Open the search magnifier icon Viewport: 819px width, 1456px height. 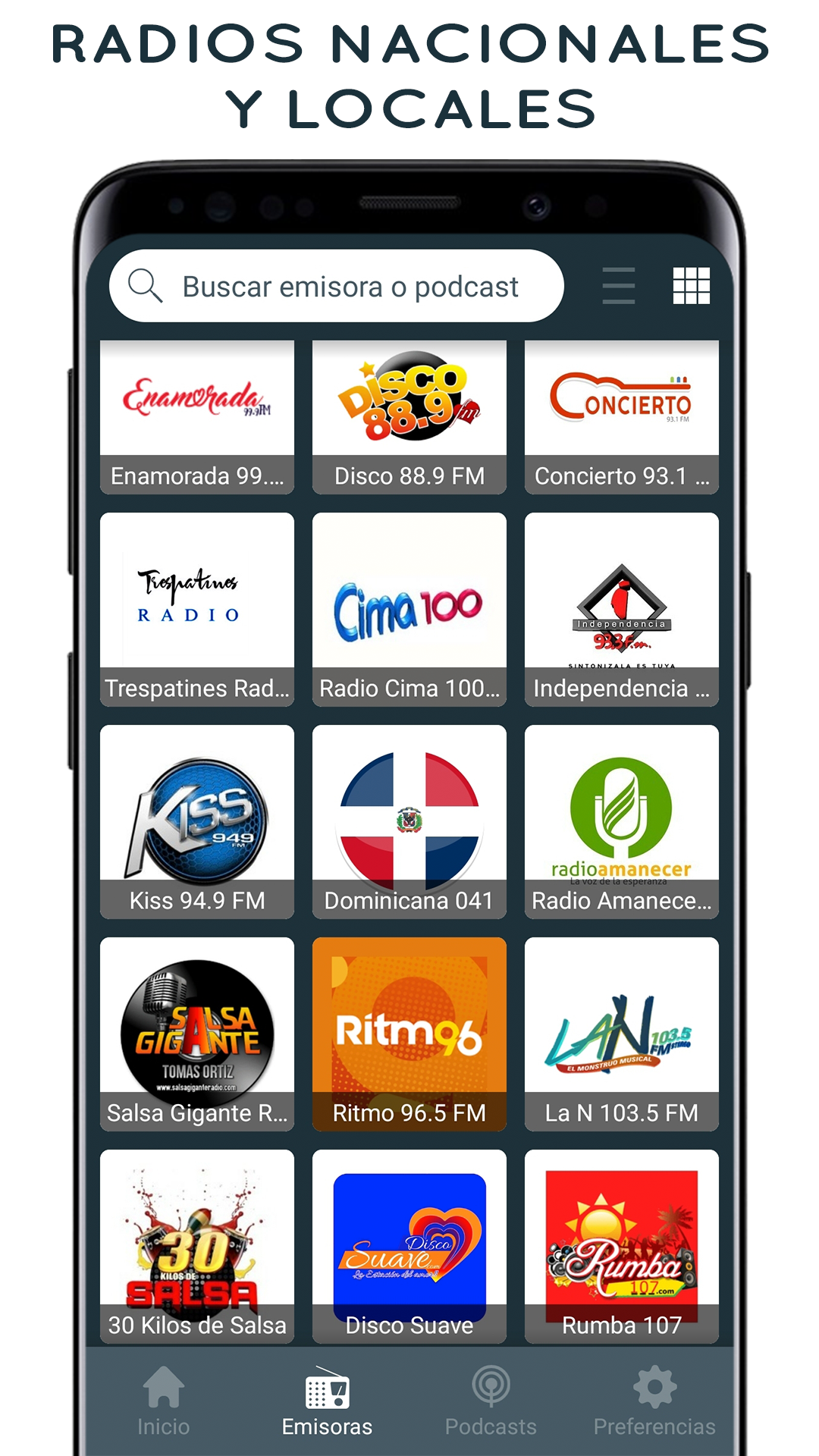click(x=146, y=286)
